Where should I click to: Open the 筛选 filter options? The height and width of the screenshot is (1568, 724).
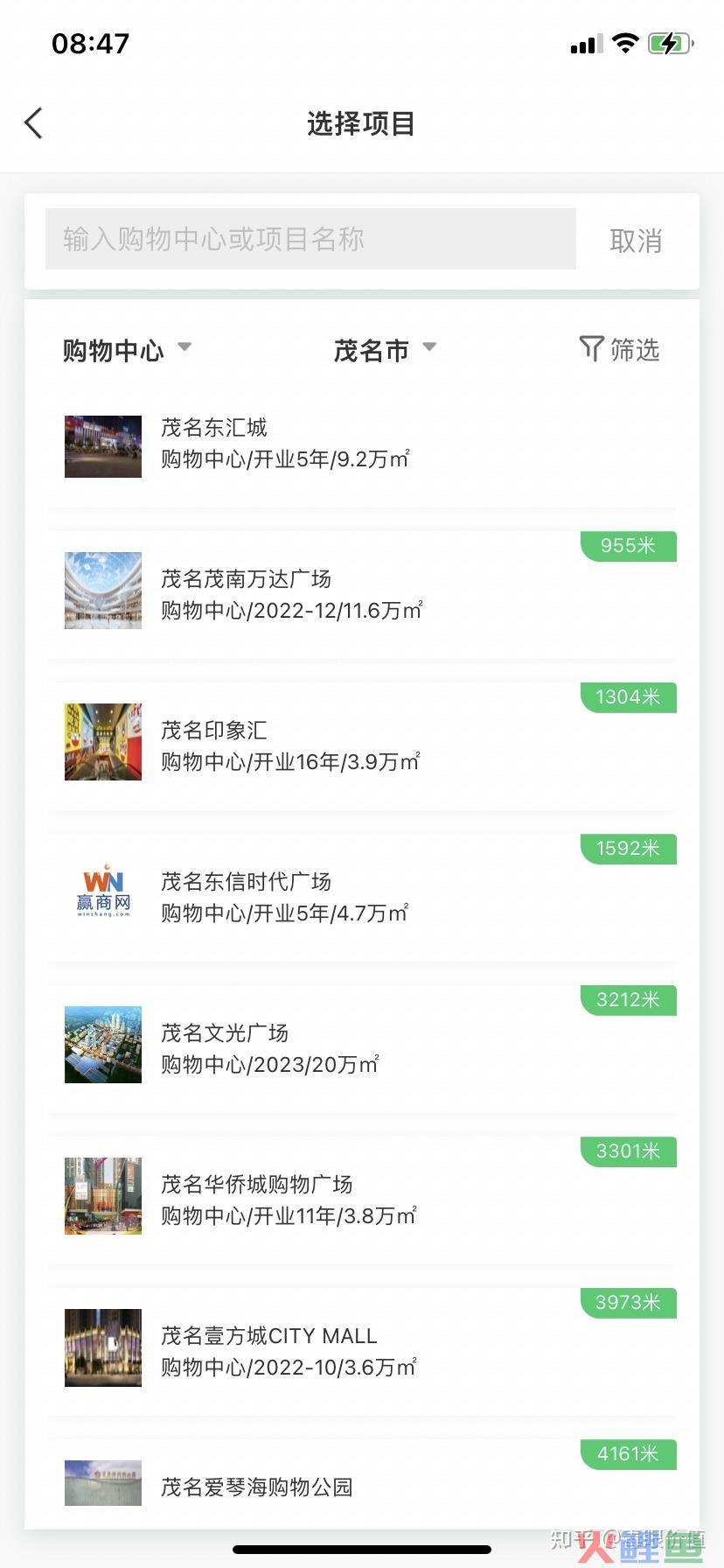click(x=619, y=349)
